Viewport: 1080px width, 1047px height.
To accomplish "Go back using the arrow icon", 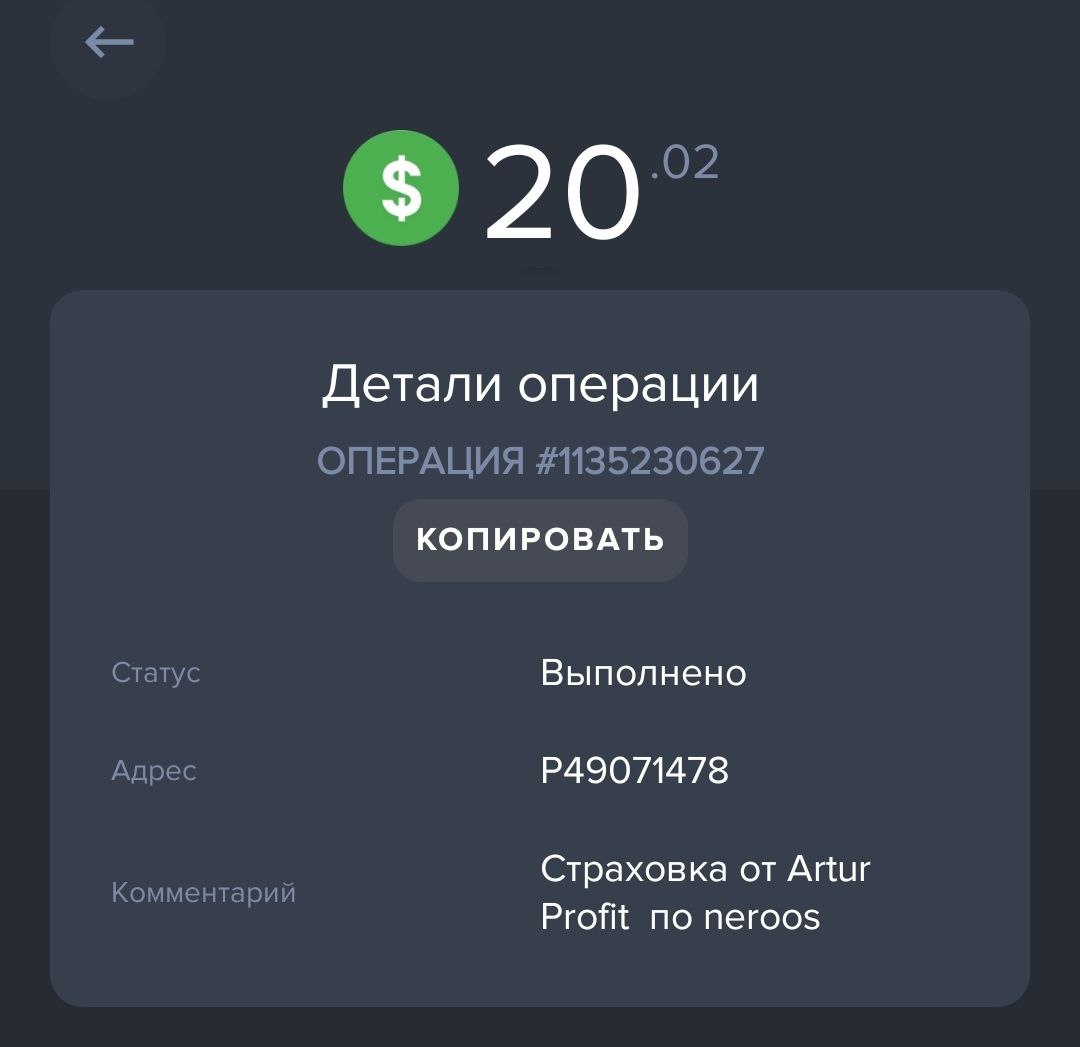I will (x=109, y=42).
